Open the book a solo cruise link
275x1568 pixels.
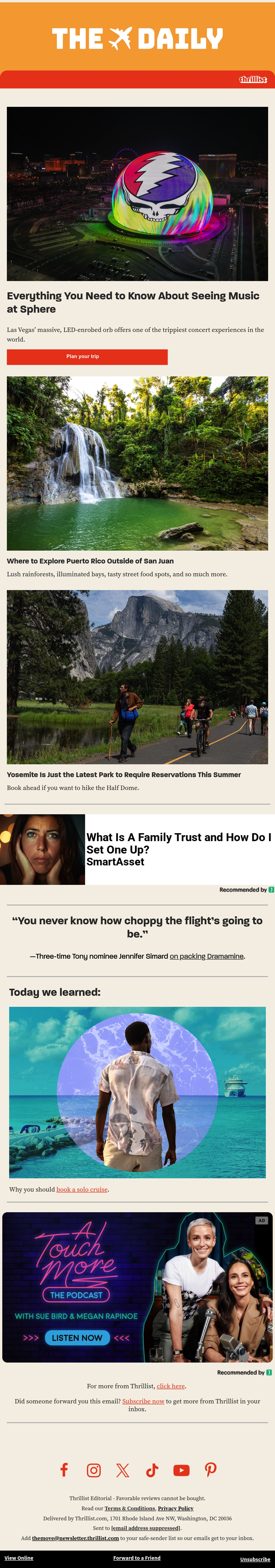(x=82, y=1189)
